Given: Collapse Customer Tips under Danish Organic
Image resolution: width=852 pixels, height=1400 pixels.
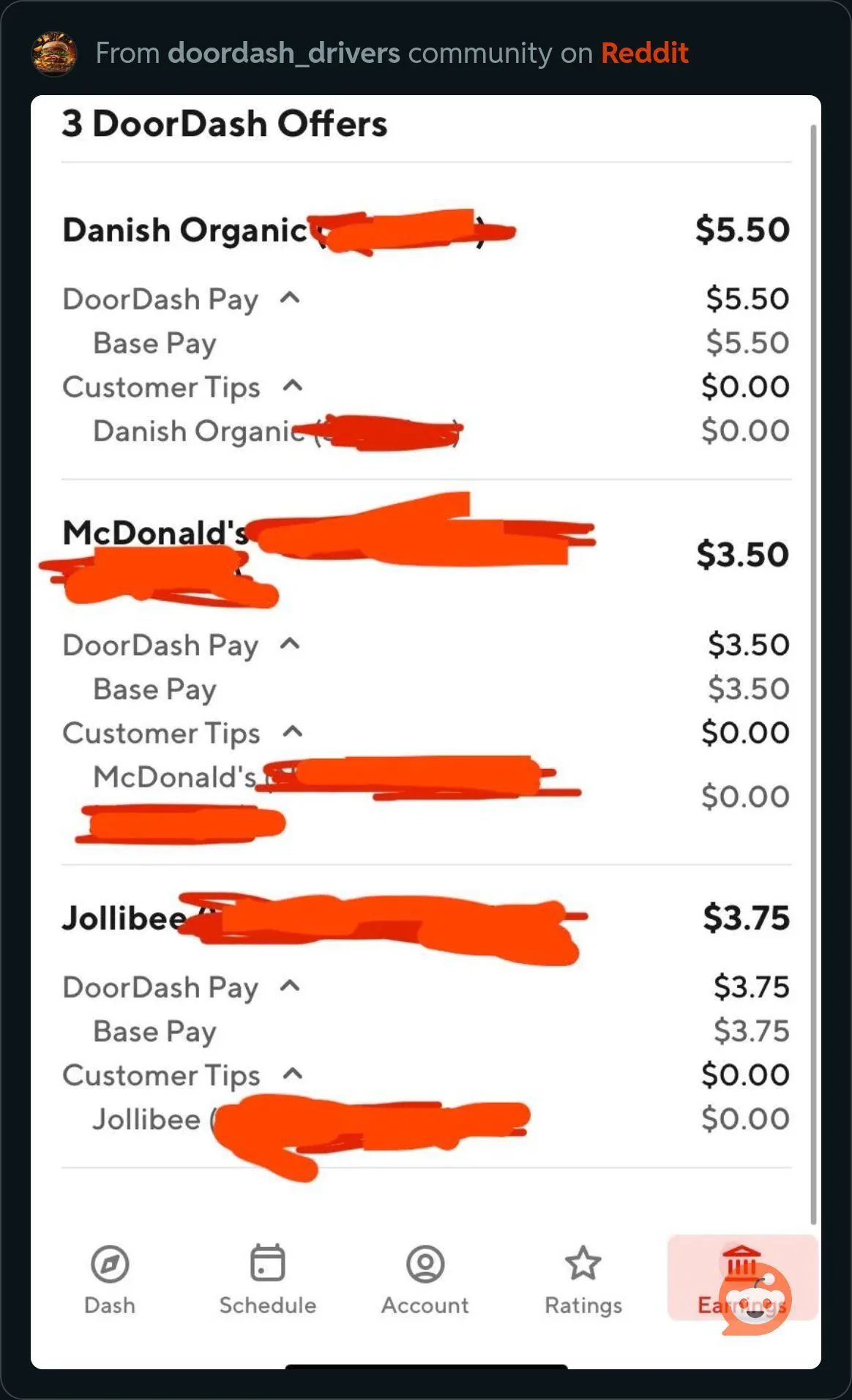Looking at the screenshot, I should click(x=293, y=386).
